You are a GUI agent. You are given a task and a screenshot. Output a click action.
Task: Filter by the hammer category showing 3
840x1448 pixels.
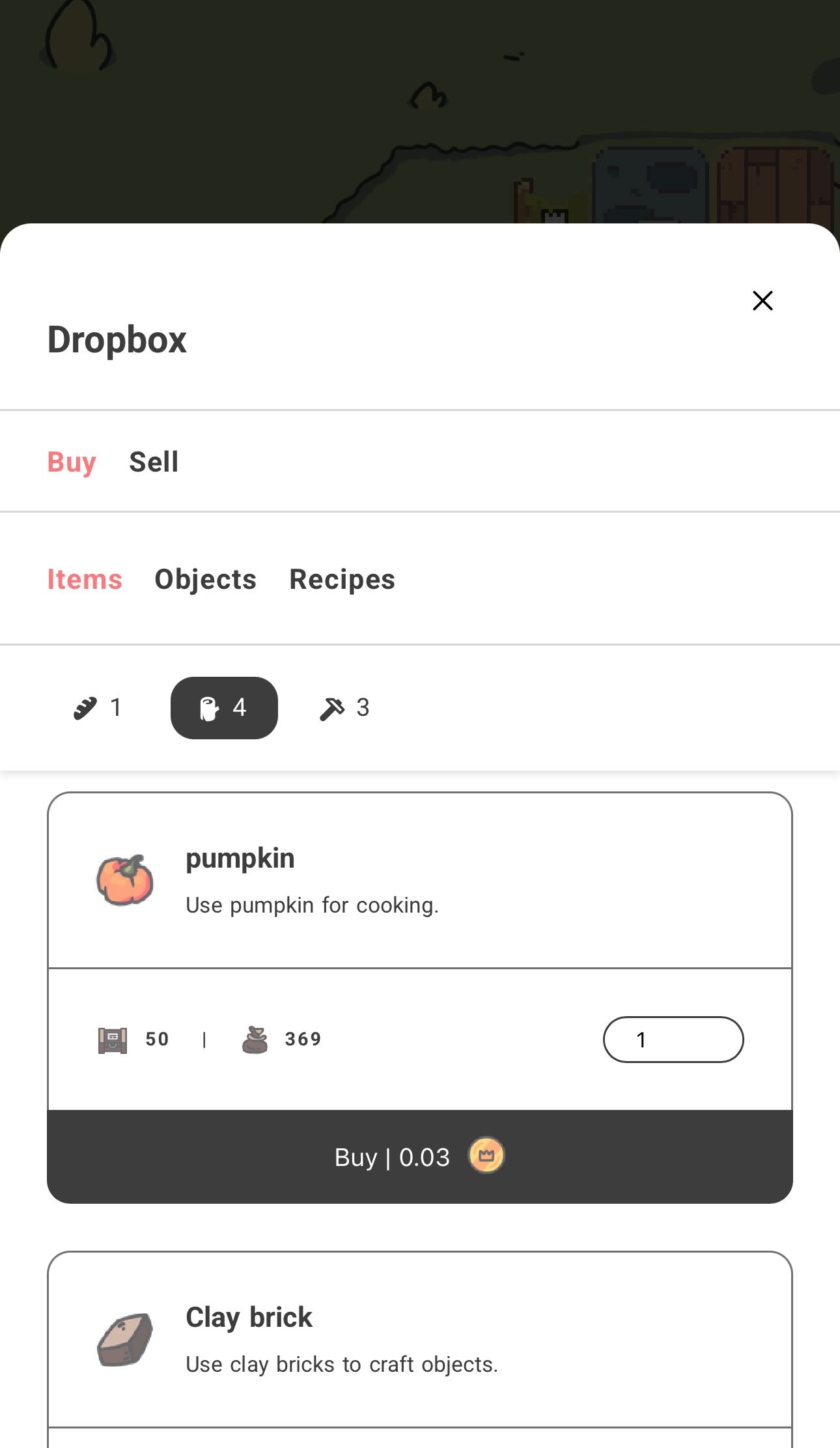344,707
